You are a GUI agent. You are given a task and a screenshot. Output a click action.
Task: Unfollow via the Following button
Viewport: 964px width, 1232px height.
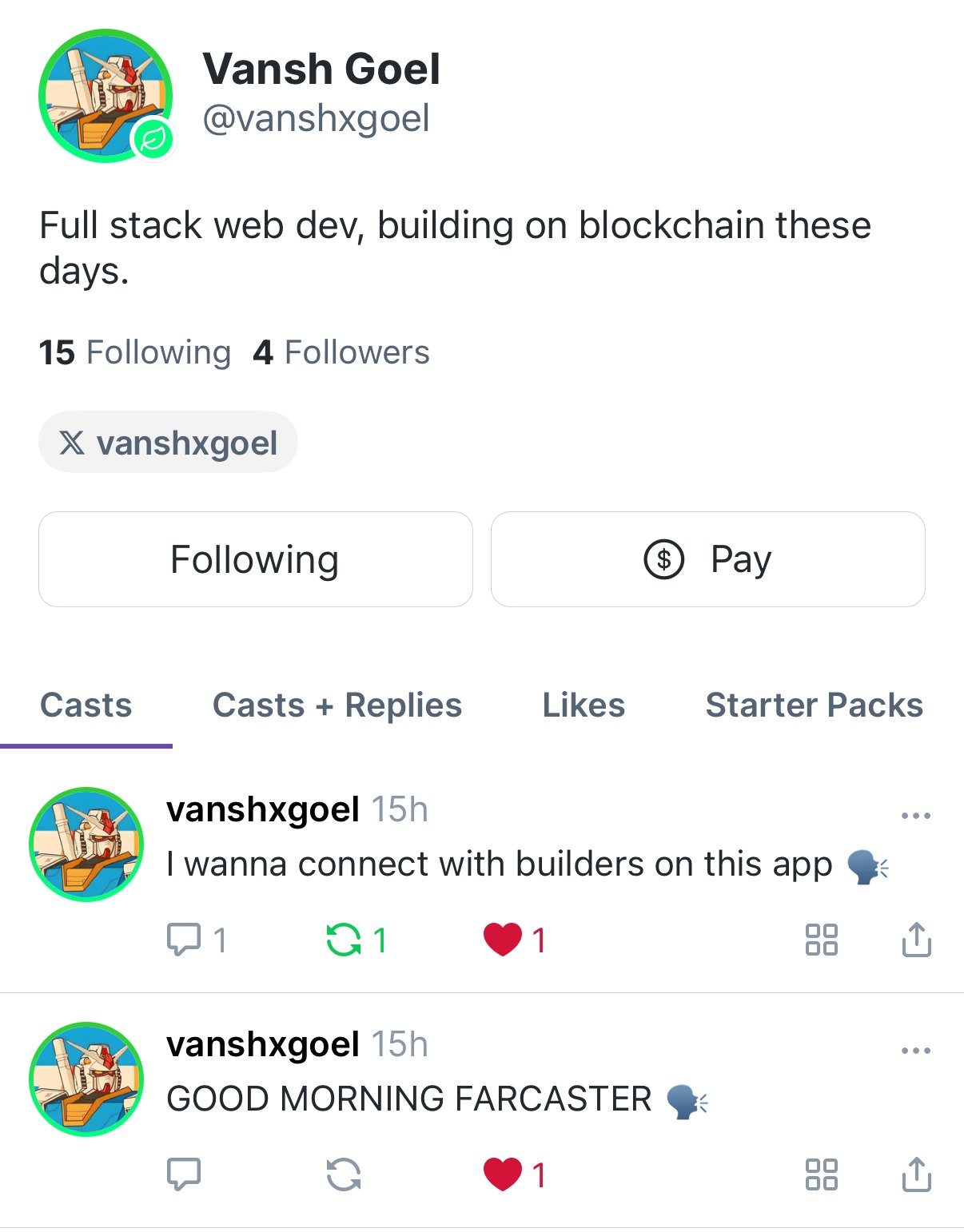(x=255, y=558)
